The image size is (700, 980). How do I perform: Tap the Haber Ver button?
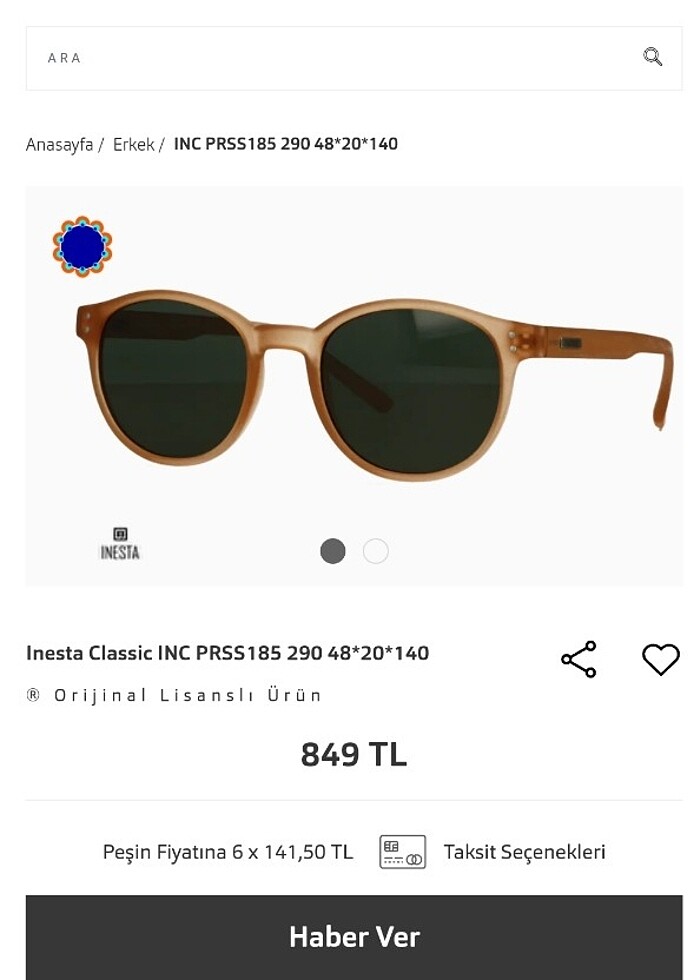(354, 937)
